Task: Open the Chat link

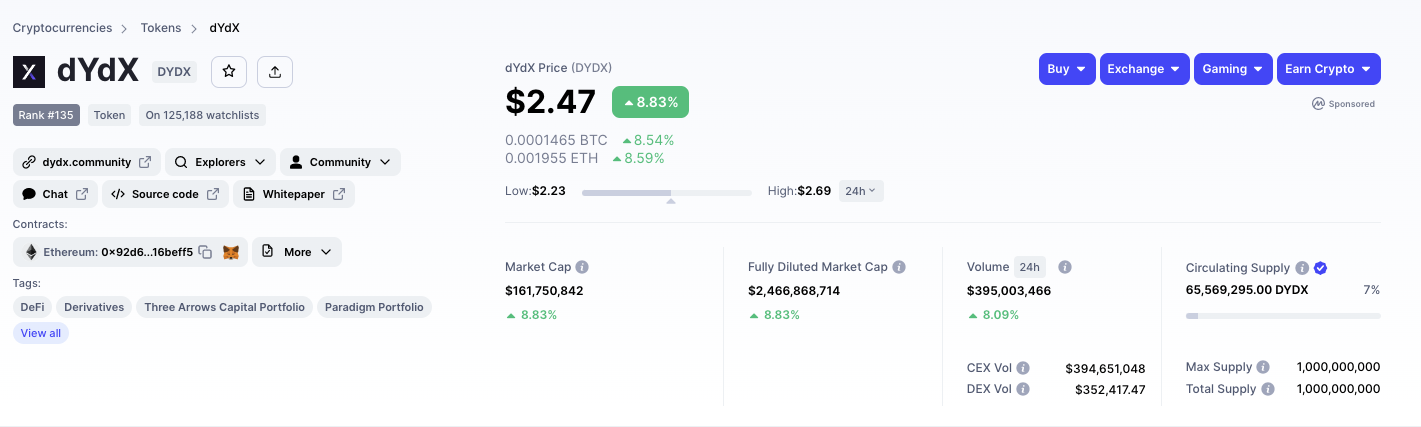Action: point(55,194)
